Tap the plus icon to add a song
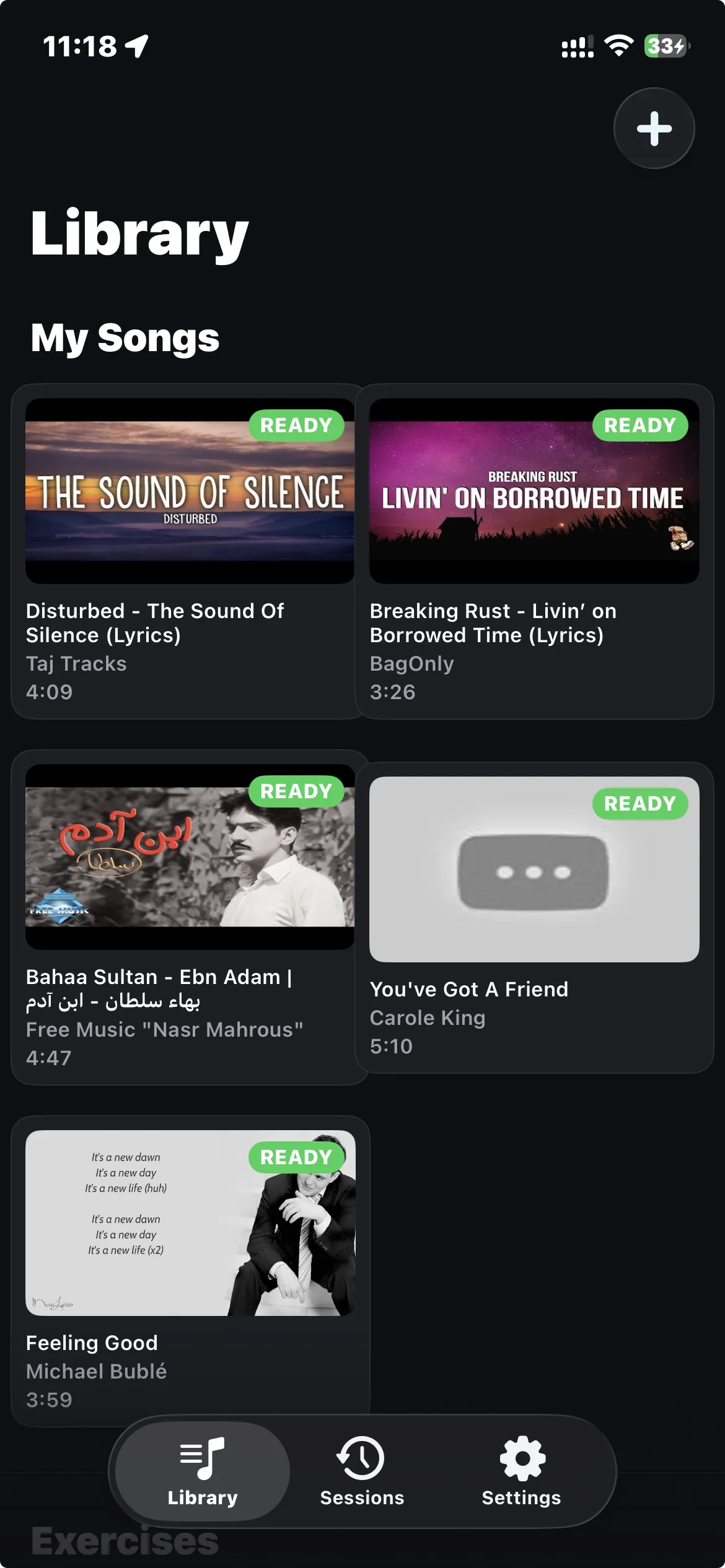 654,128
